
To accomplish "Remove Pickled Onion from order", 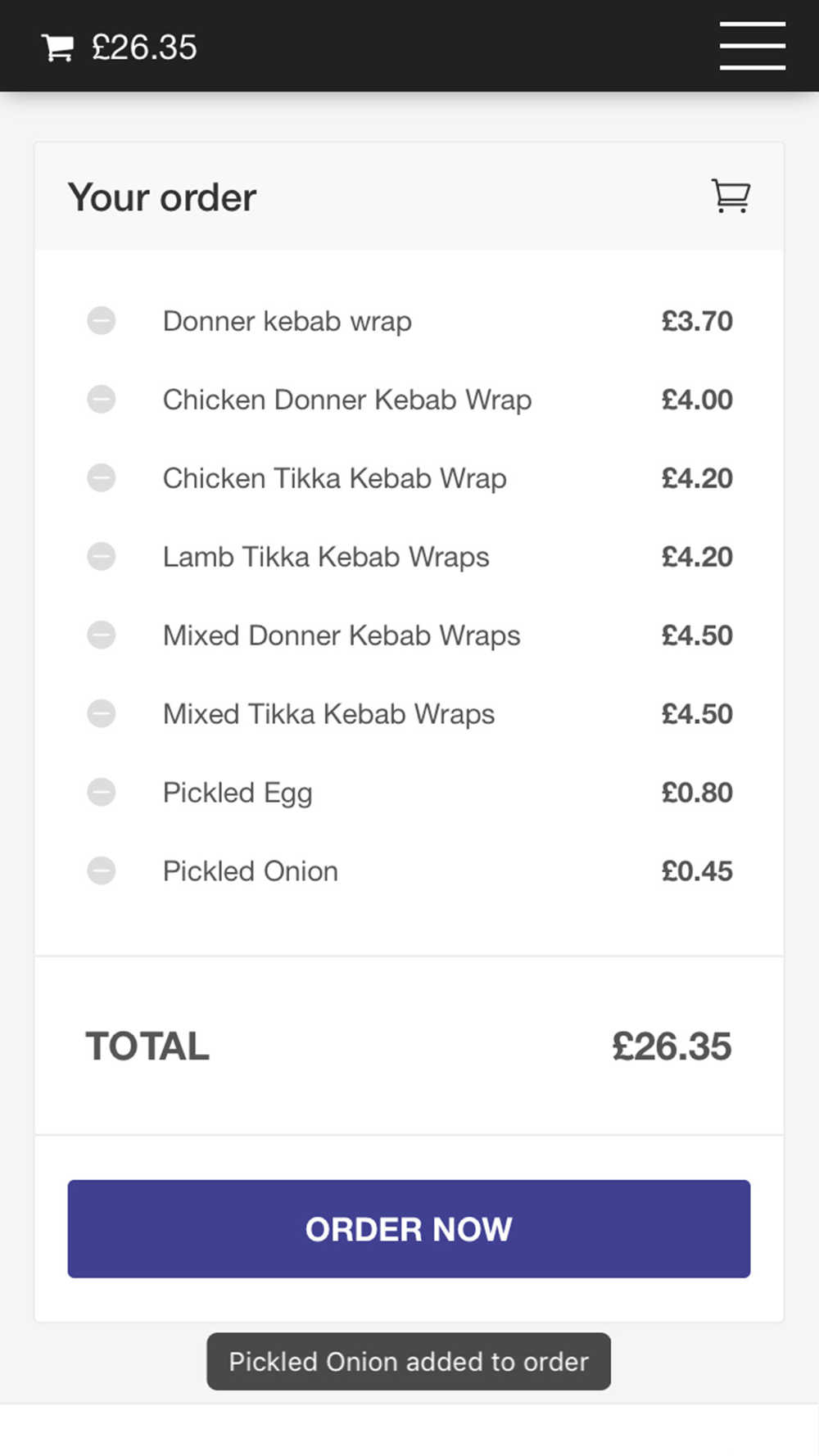I will pyautogui.click(x=102, y=870).
